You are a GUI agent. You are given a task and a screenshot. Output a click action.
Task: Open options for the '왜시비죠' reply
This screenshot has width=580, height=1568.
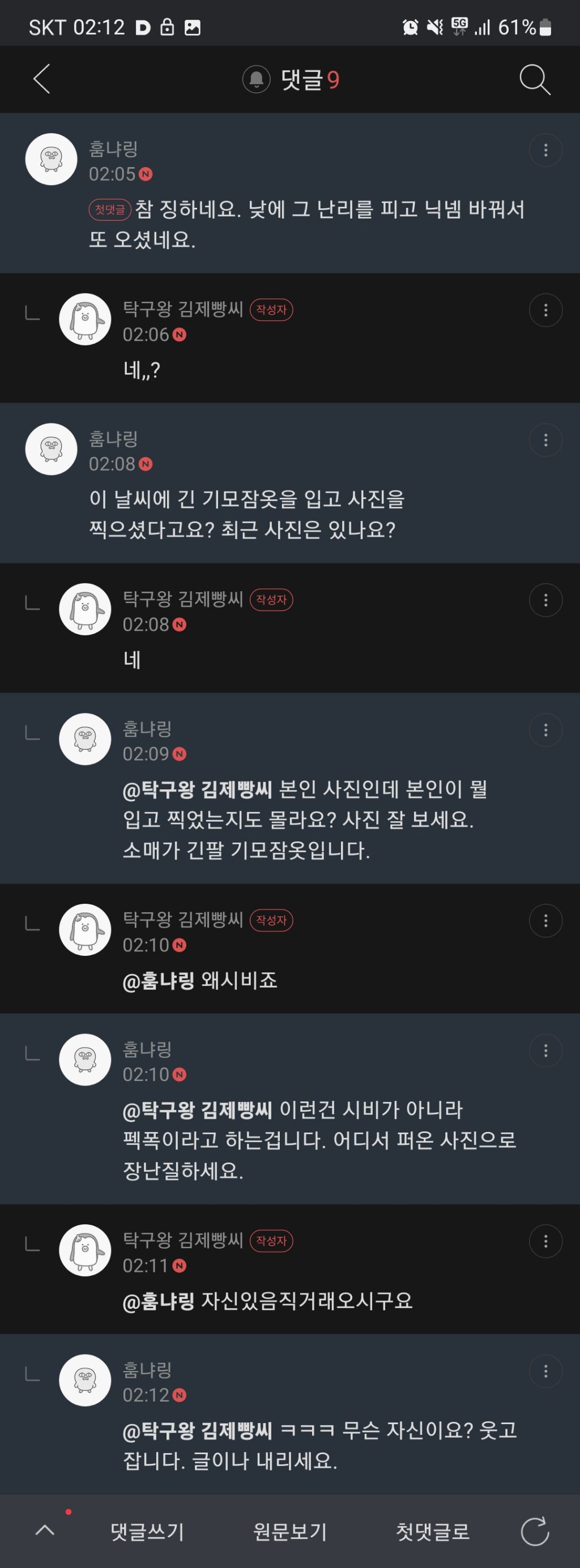pyautogui.click(x=545, y=920)
